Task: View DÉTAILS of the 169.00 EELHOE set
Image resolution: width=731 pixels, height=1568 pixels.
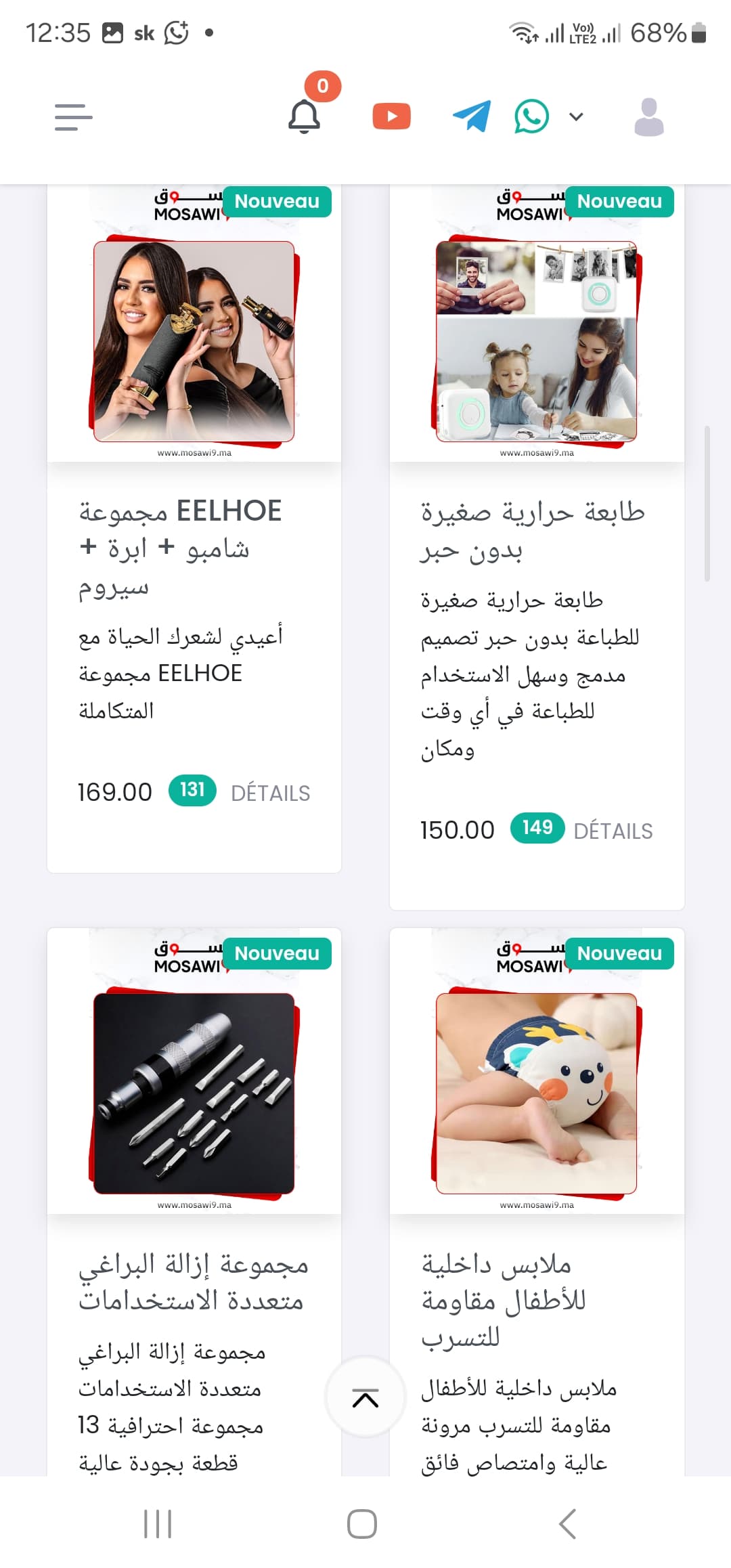Action: (x=271, y=793)
